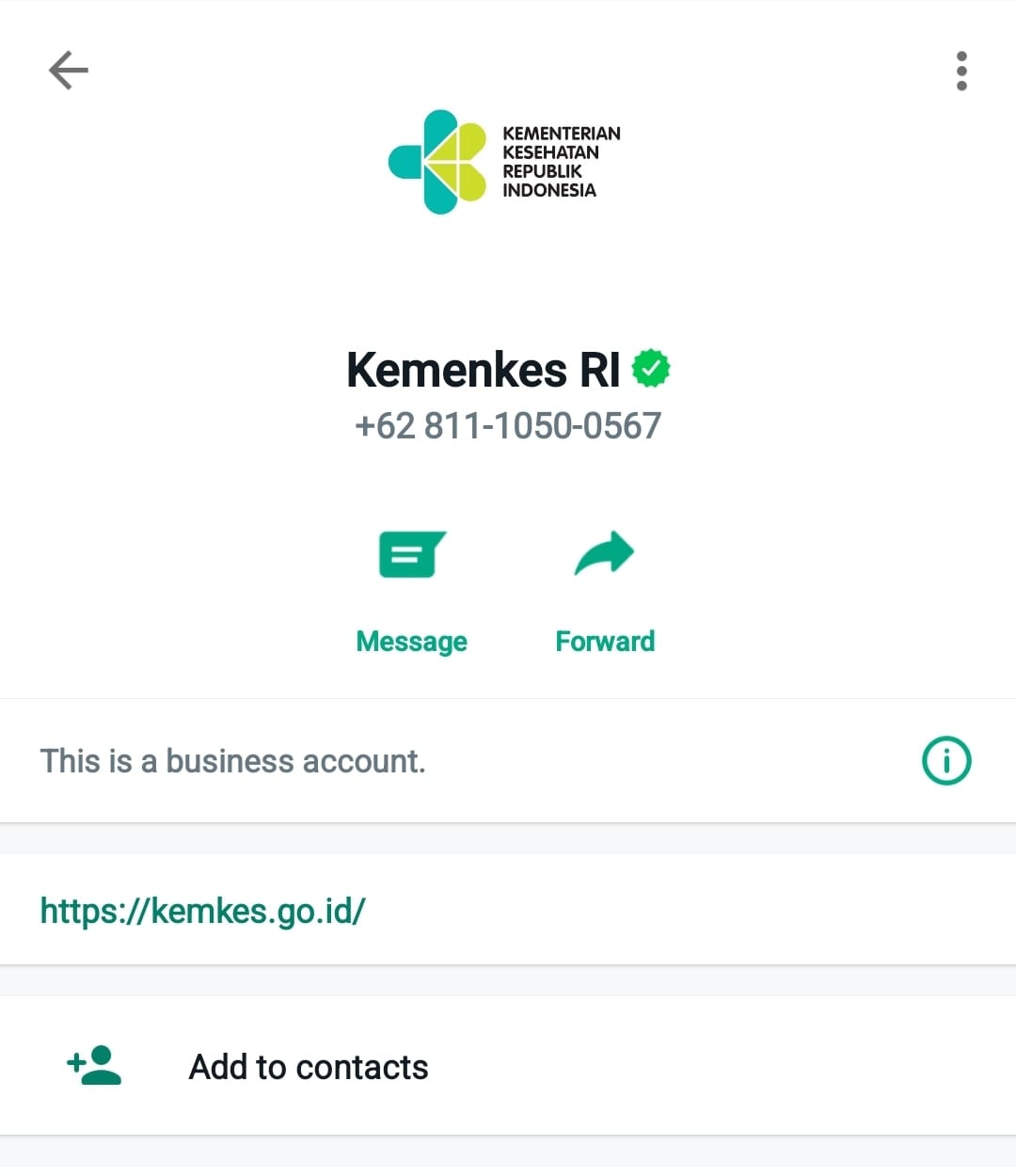
Task: Open the three-dot overflow menu
Action: (x=960, y=72)
